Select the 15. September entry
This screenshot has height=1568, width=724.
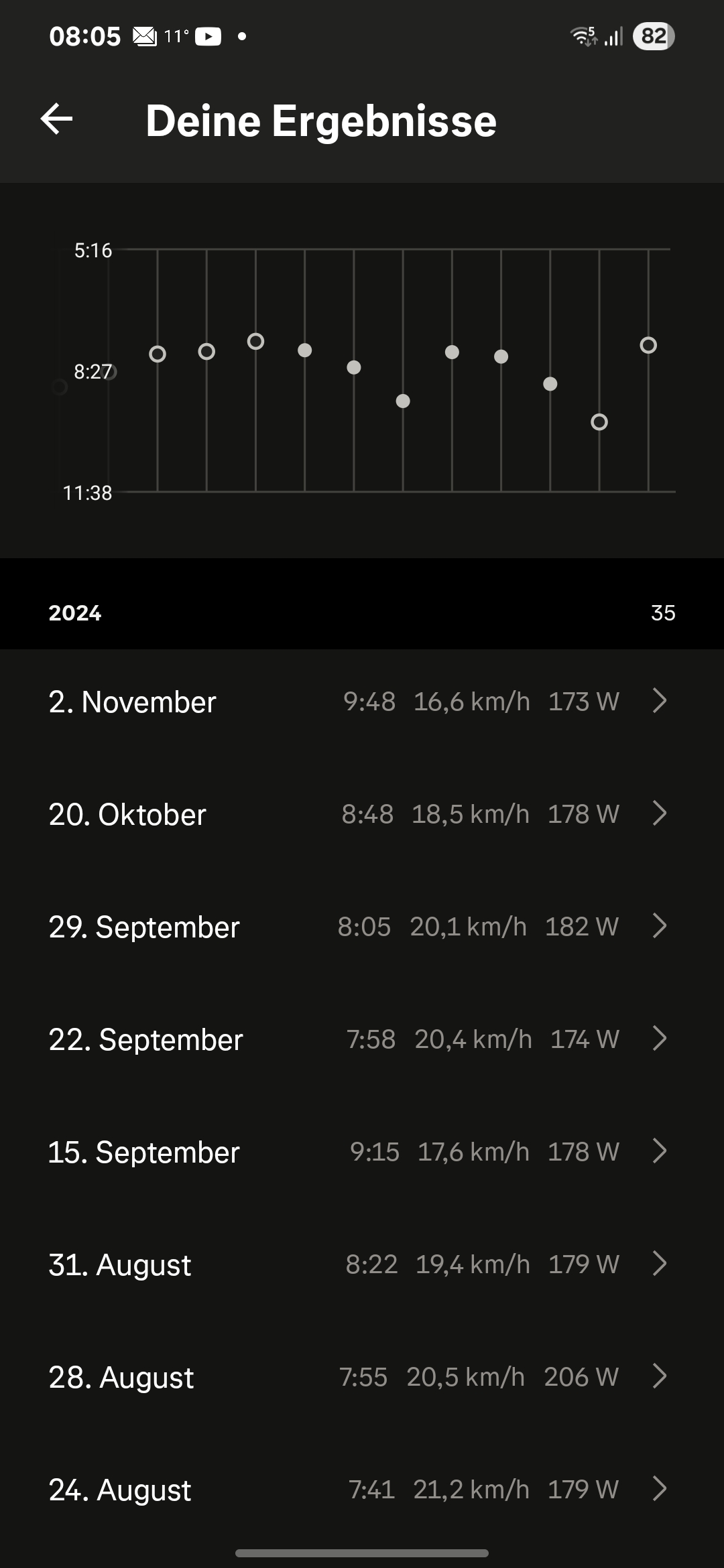[361, 1152]
